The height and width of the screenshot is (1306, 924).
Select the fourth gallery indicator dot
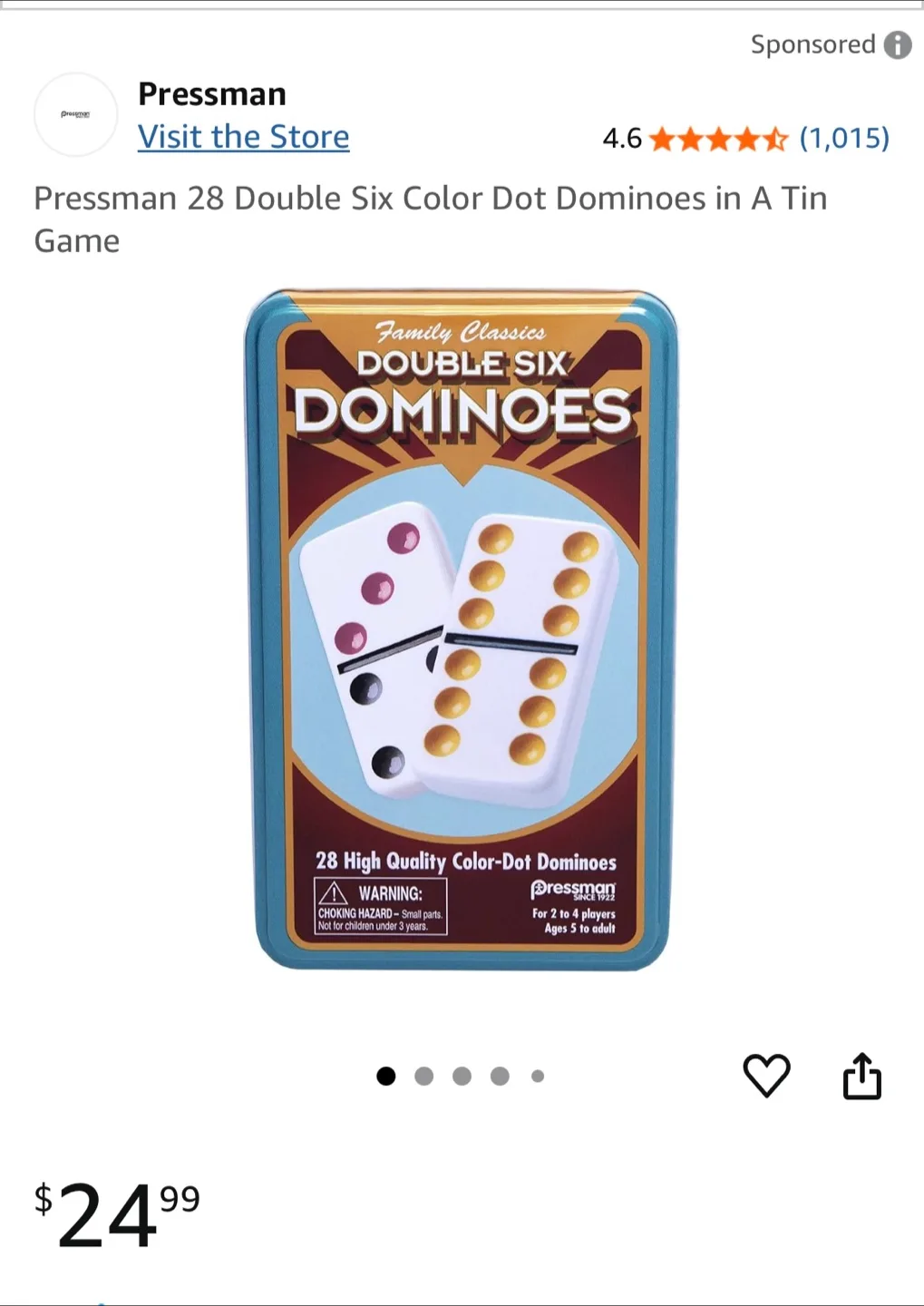(501, 1076)
